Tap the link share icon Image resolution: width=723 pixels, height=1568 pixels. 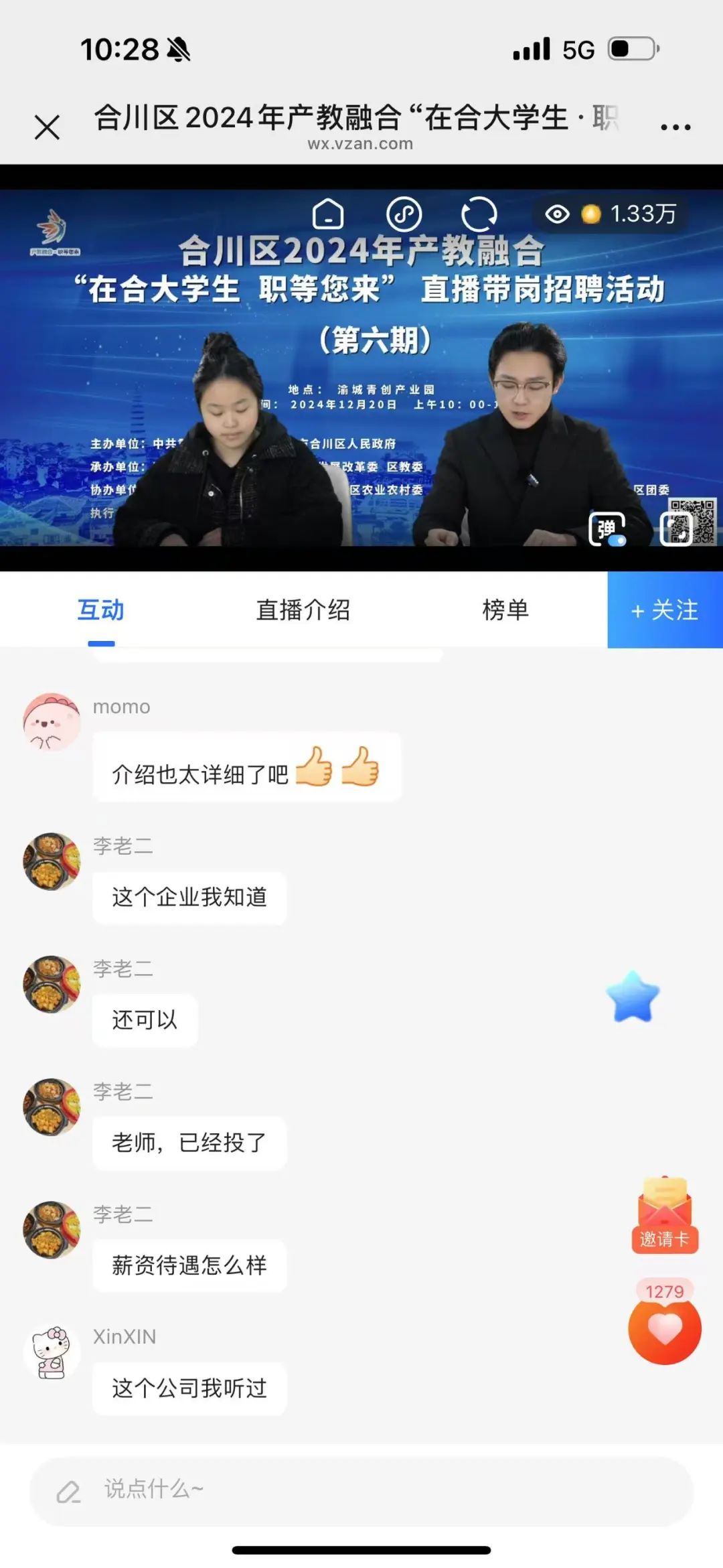coord(404,214)
